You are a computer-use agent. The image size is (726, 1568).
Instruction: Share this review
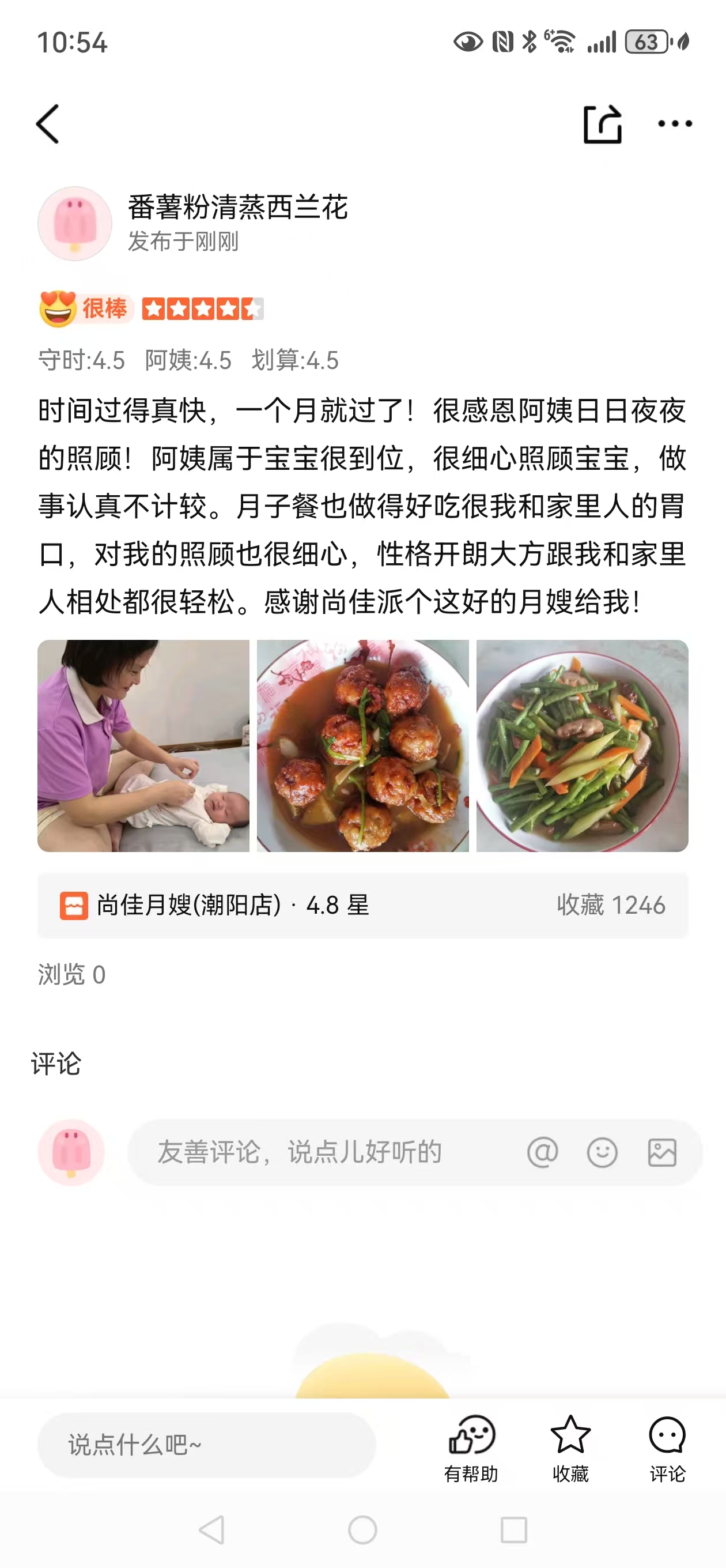click(602, 124)
